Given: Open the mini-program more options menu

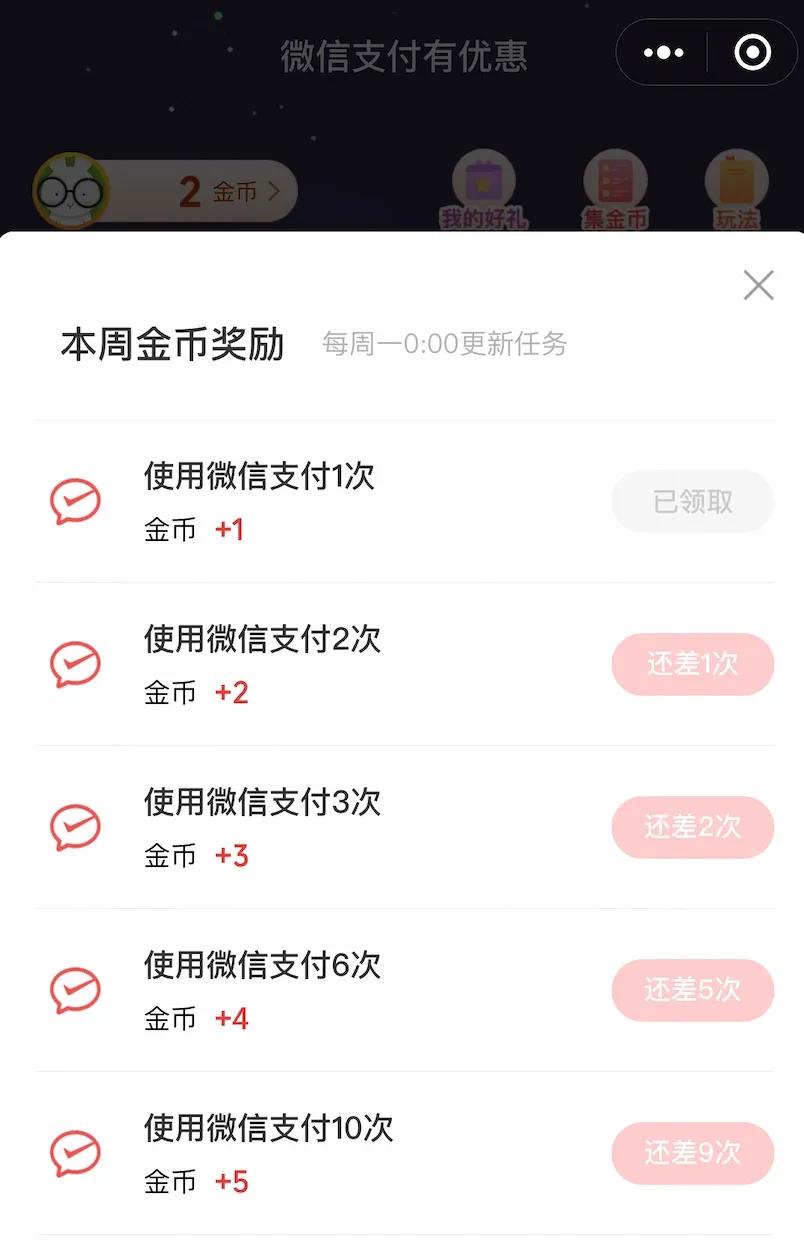Looking at the screenshot, I should click(x=663, y=51).
